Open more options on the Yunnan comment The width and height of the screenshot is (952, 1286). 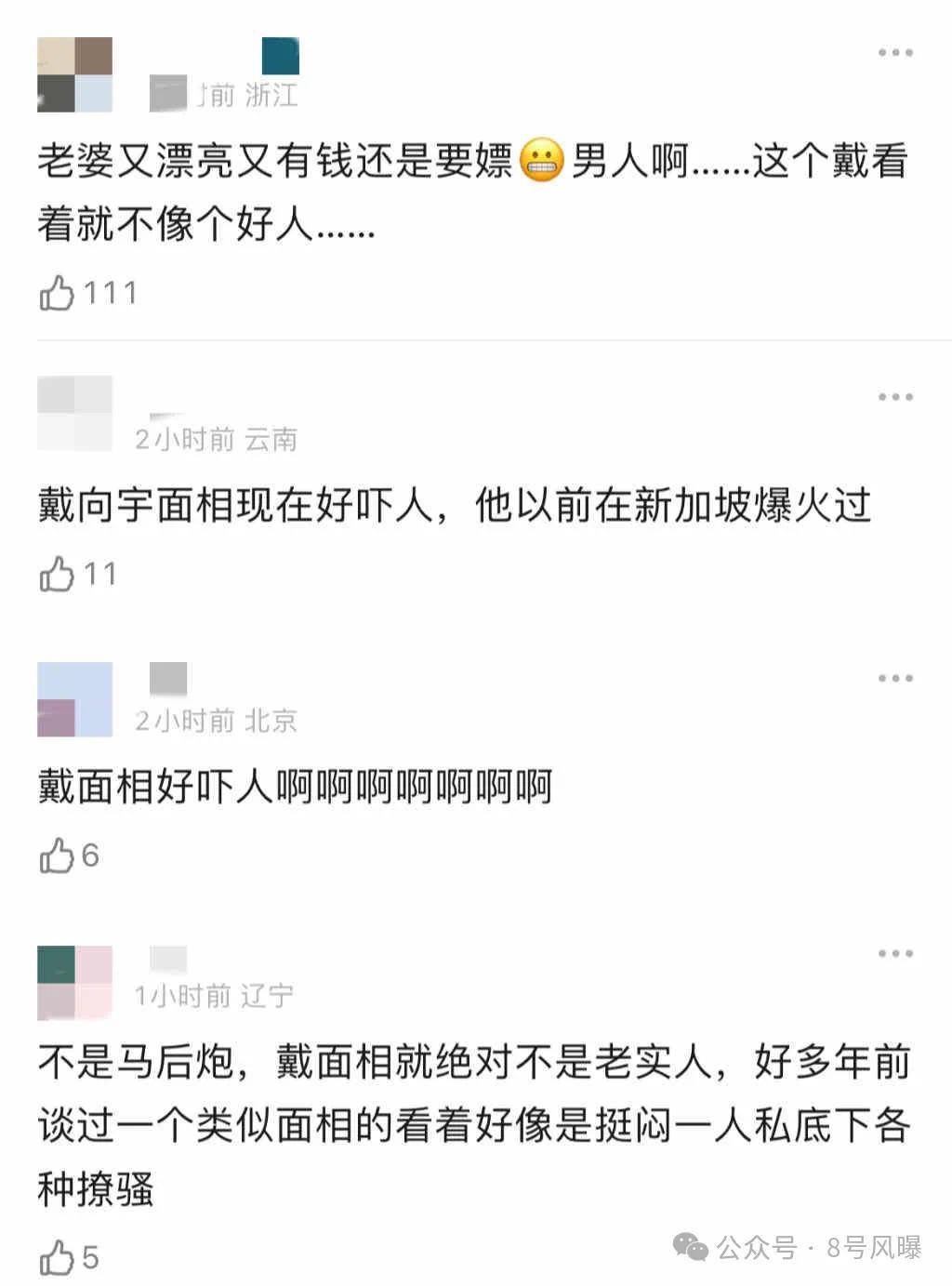click(x=893, y=395)
